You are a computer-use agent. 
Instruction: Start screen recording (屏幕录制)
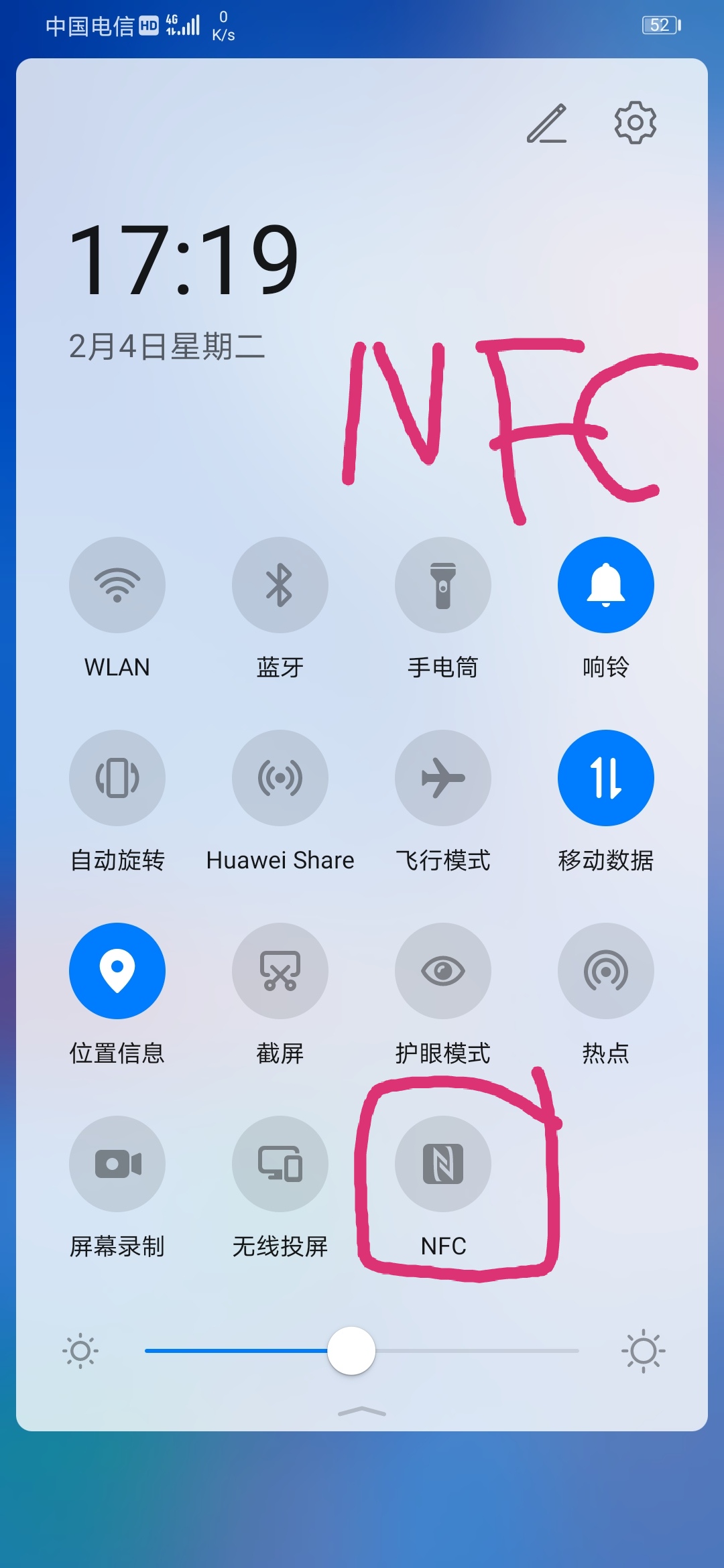117,1164
